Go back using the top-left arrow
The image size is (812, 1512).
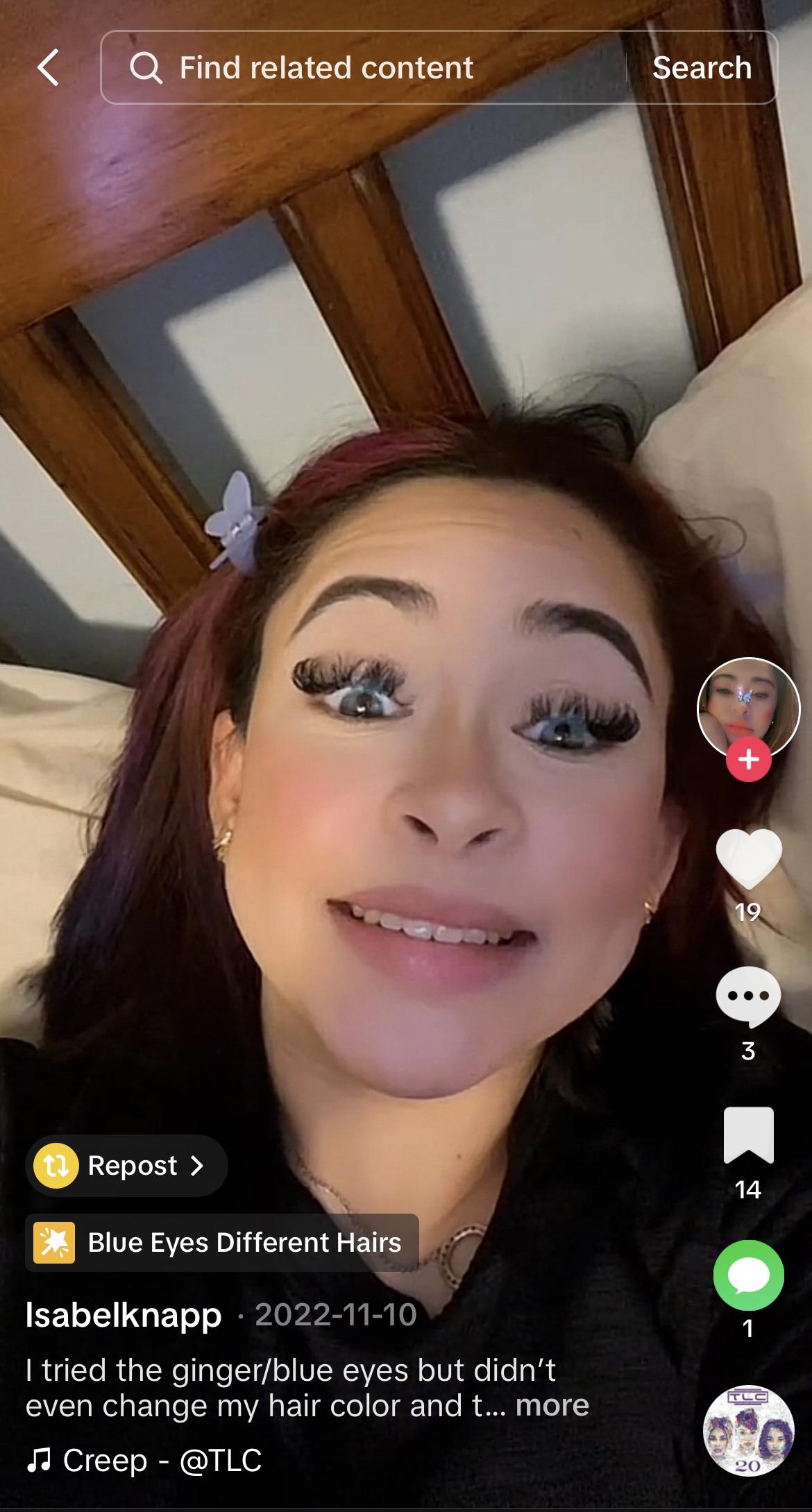point(49,68)
